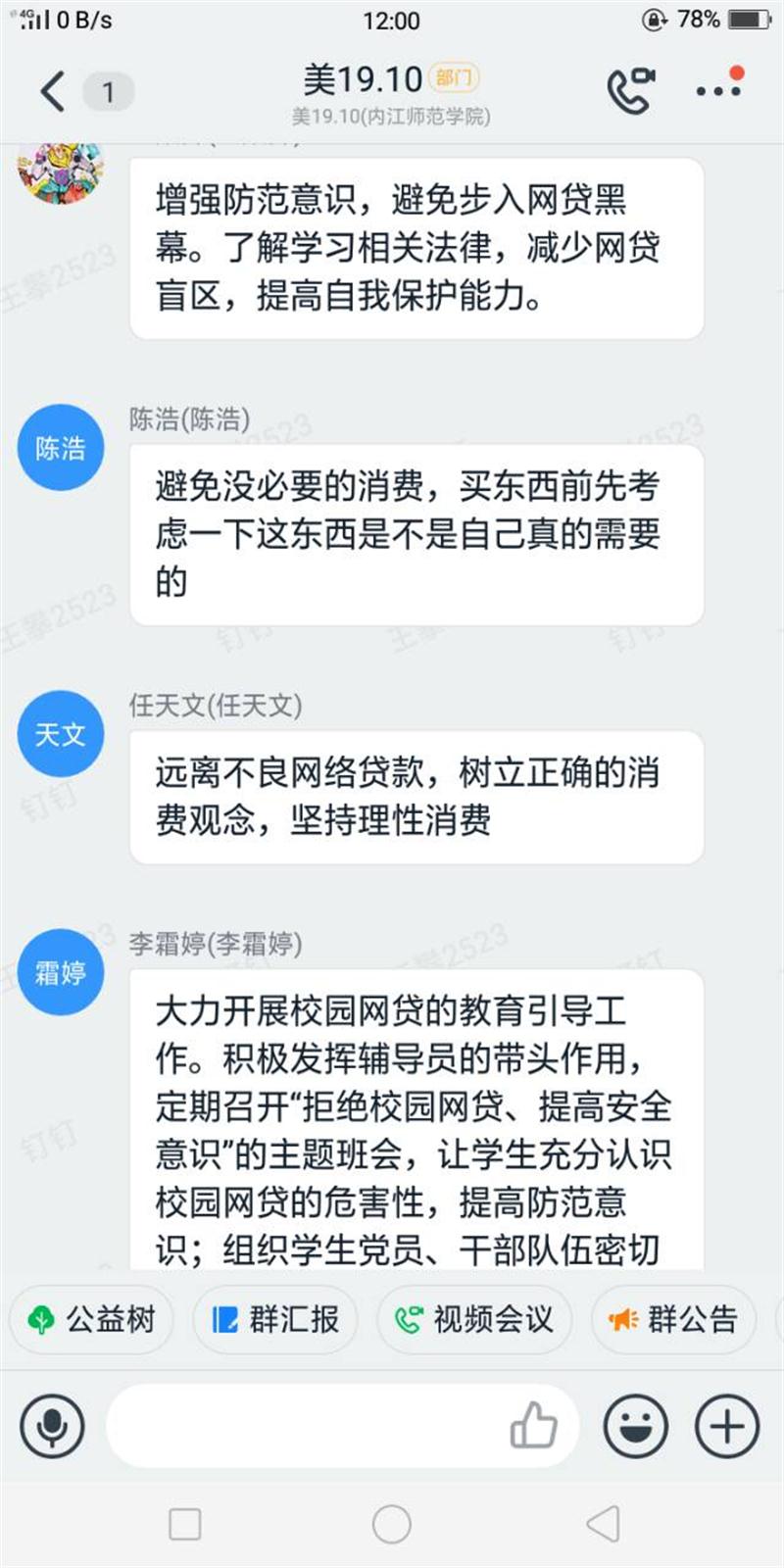Open the 公益树 shortcut chip
The height and width of the screenshot is (1568, 784).
tap(92, 1319)
